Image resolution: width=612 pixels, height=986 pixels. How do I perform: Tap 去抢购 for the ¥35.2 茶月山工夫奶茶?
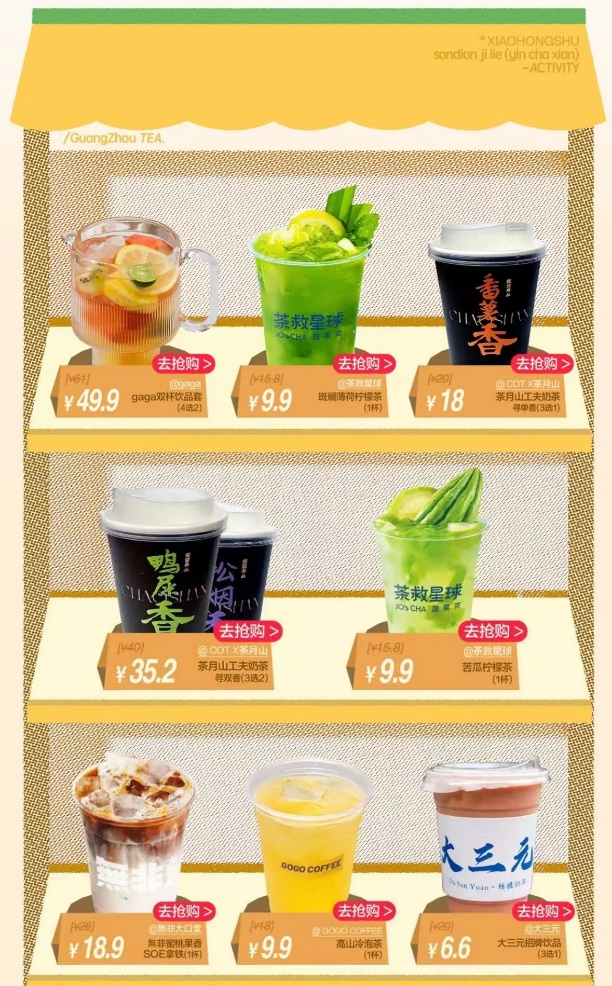pos(249,632)
